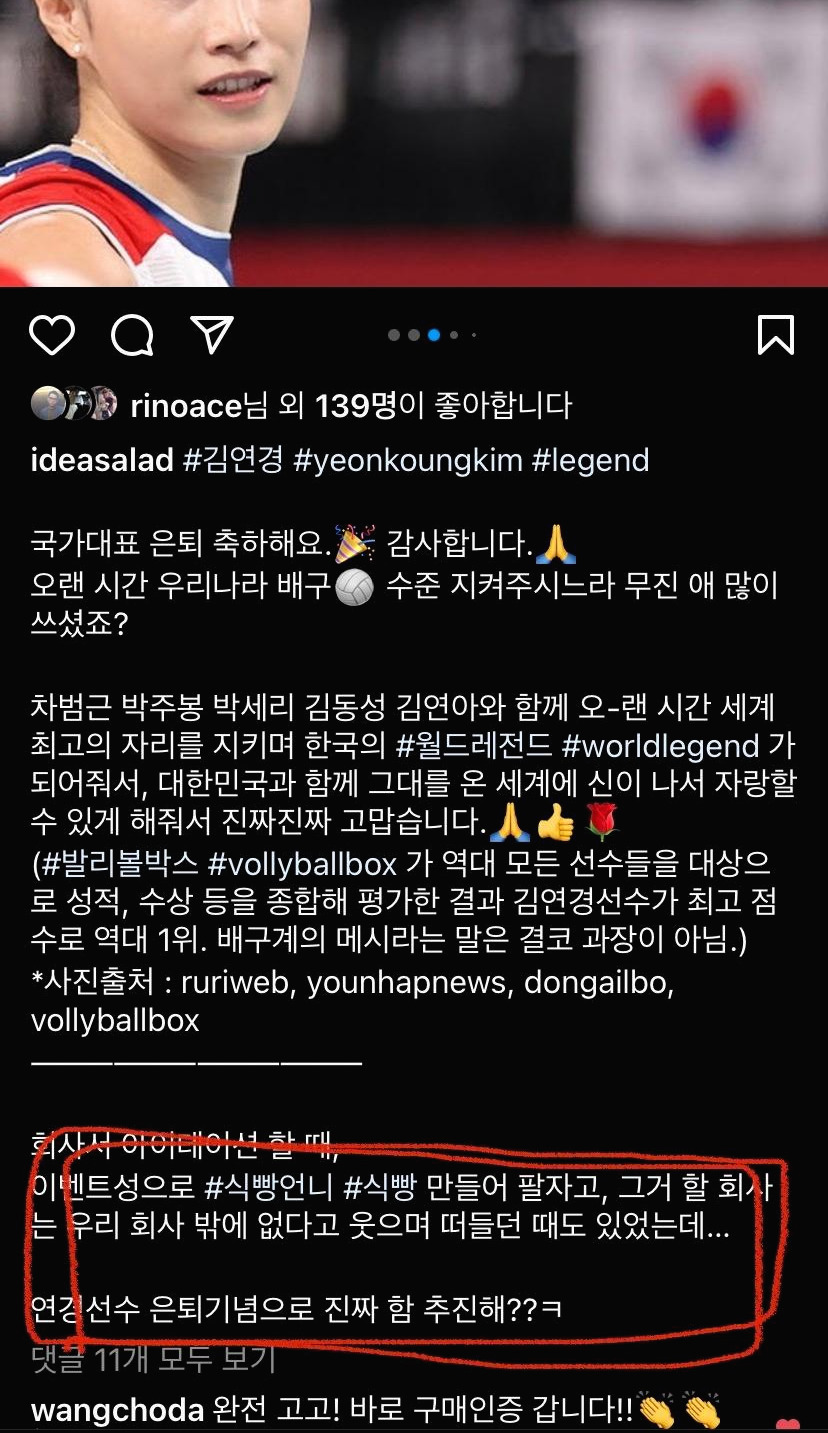Like the ideasalad post with the heart icon
This screenshot has height=1433, width=828.
(52, 335)
